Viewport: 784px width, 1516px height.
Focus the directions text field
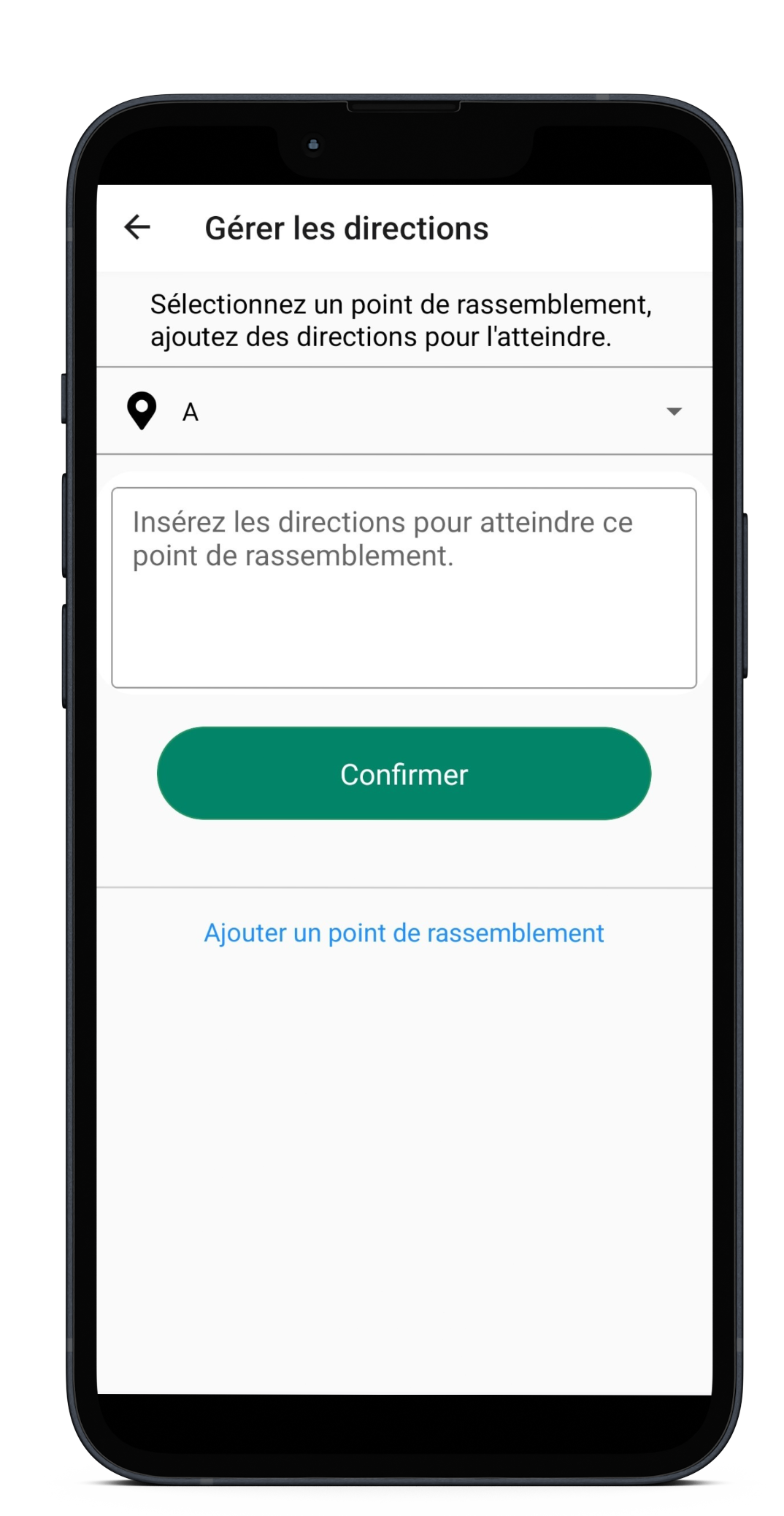pos(404,587)
